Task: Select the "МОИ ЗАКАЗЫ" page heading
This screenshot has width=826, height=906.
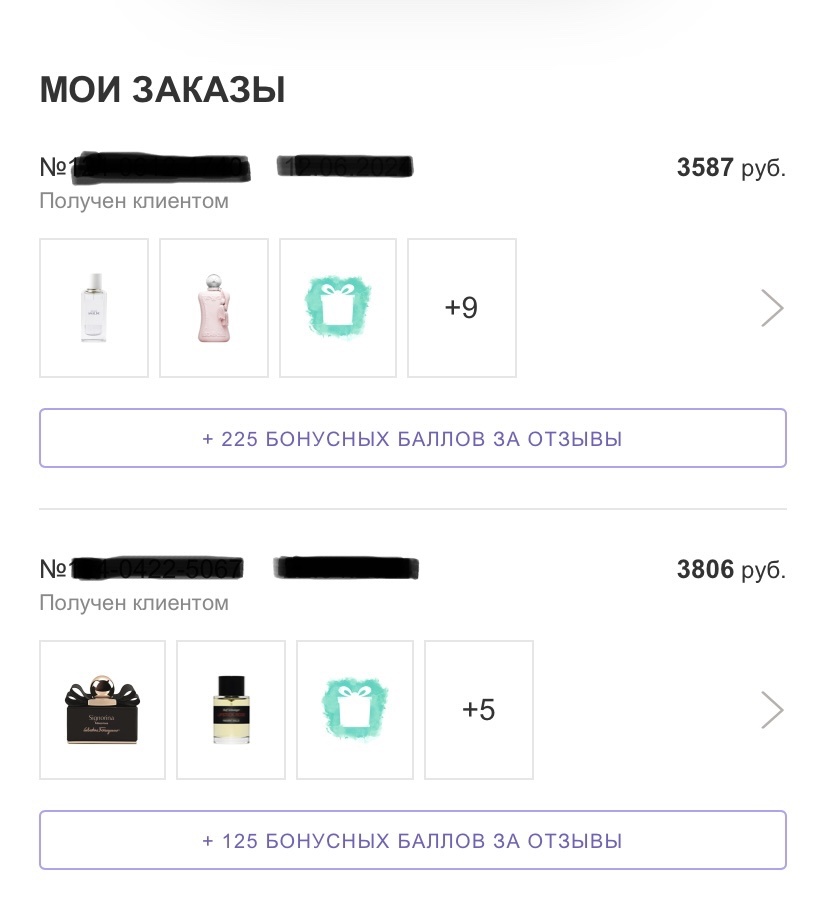Action: (x=161, y=90)
